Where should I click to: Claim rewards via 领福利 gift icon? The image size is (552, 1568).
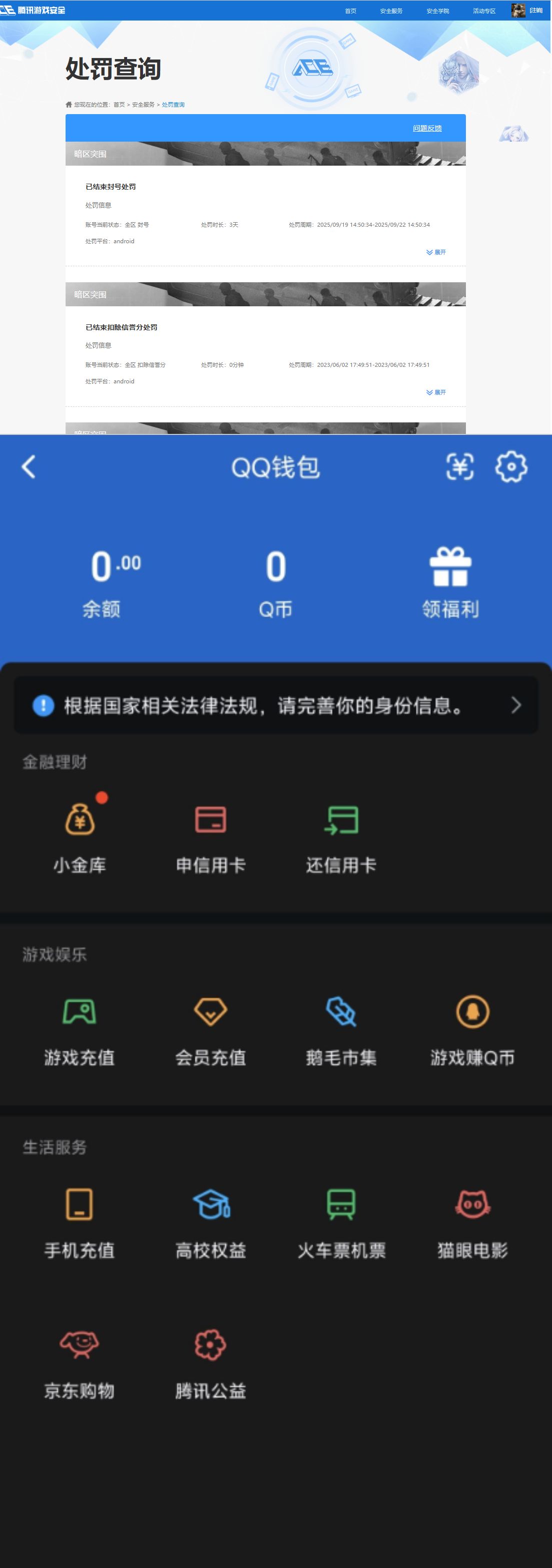point(449,572)
